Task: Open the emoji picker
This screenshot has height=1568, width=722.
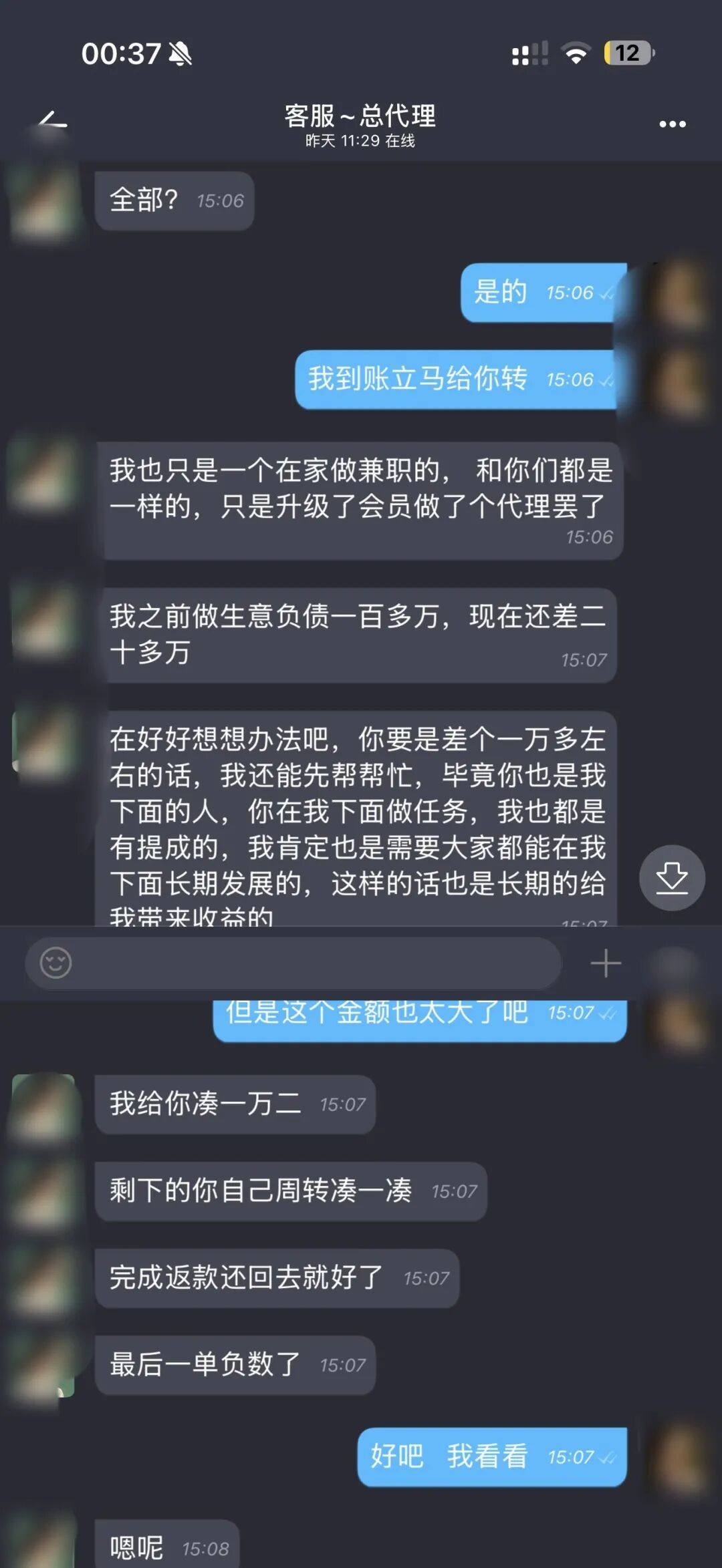Action: point(55,963)
